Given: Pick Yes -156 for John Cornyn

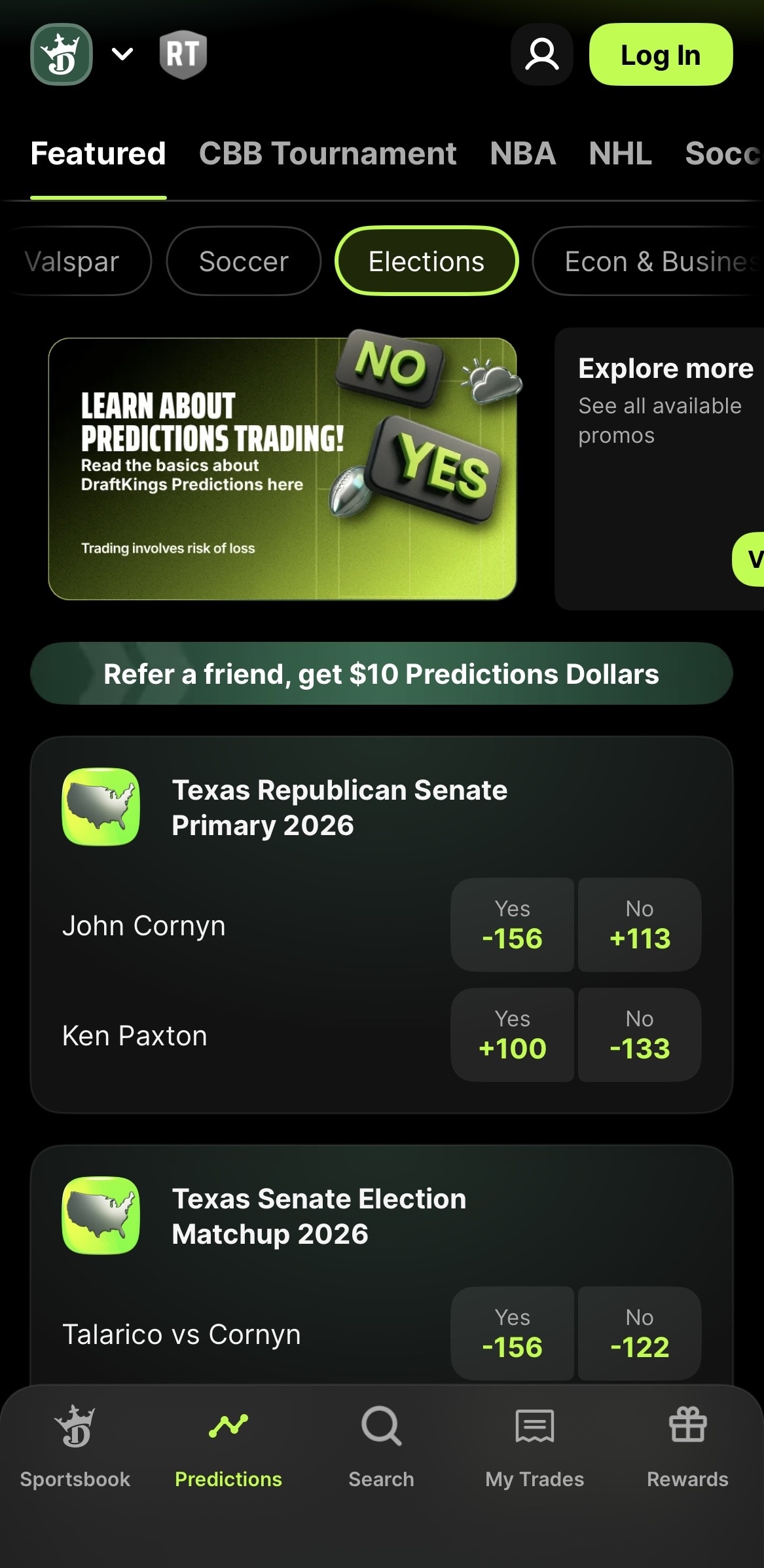Looking at the screenshot, I should click(x=512, y=924).
